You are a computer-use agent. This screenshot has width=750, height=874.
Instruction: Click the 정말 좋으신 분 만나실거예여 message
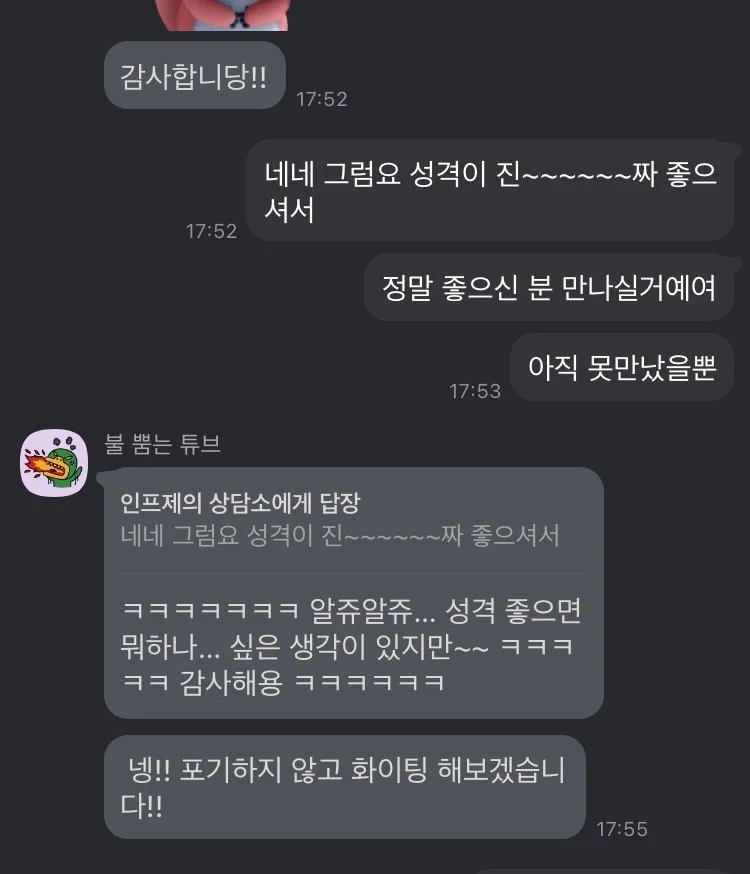point(547,287)
